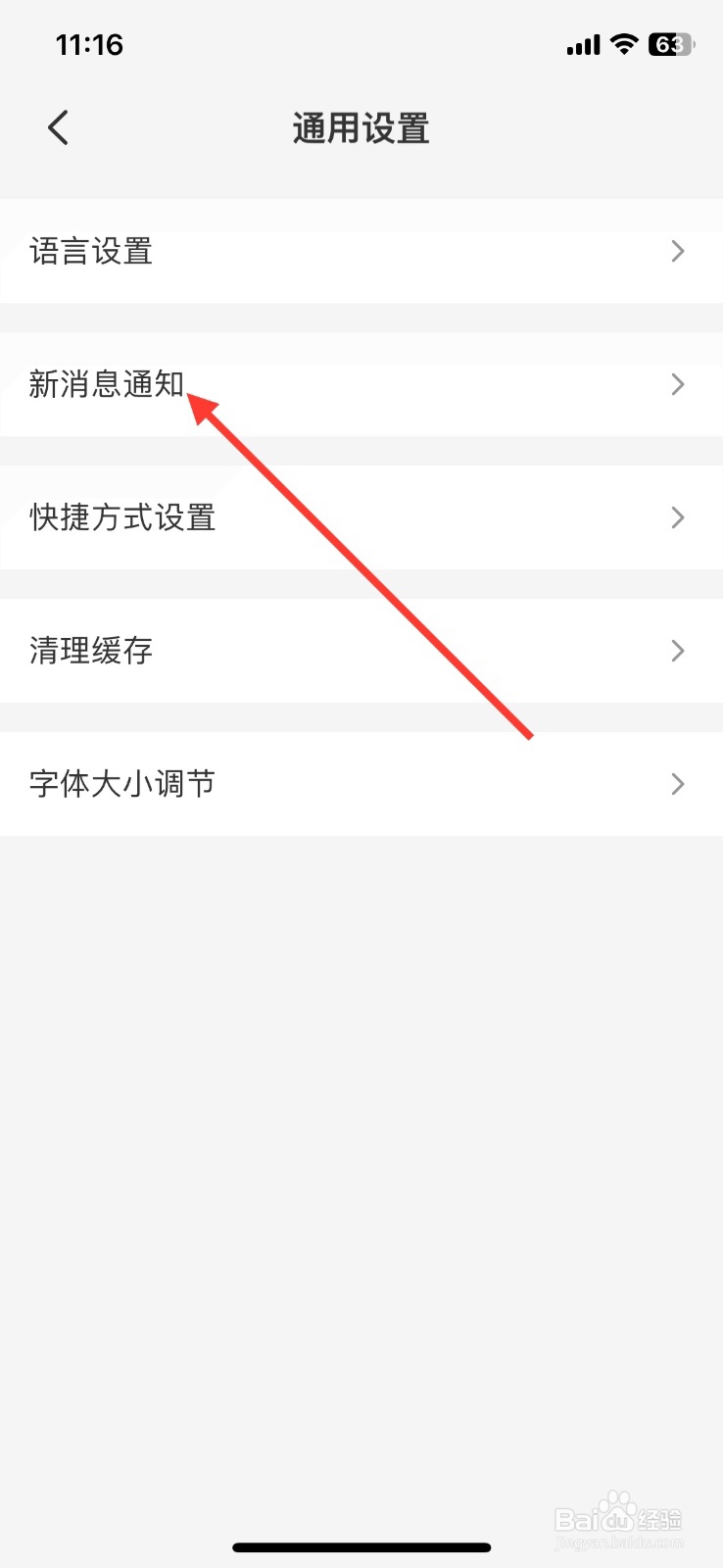Expand the chevron next to 字体大小调节

coord(677,783)
